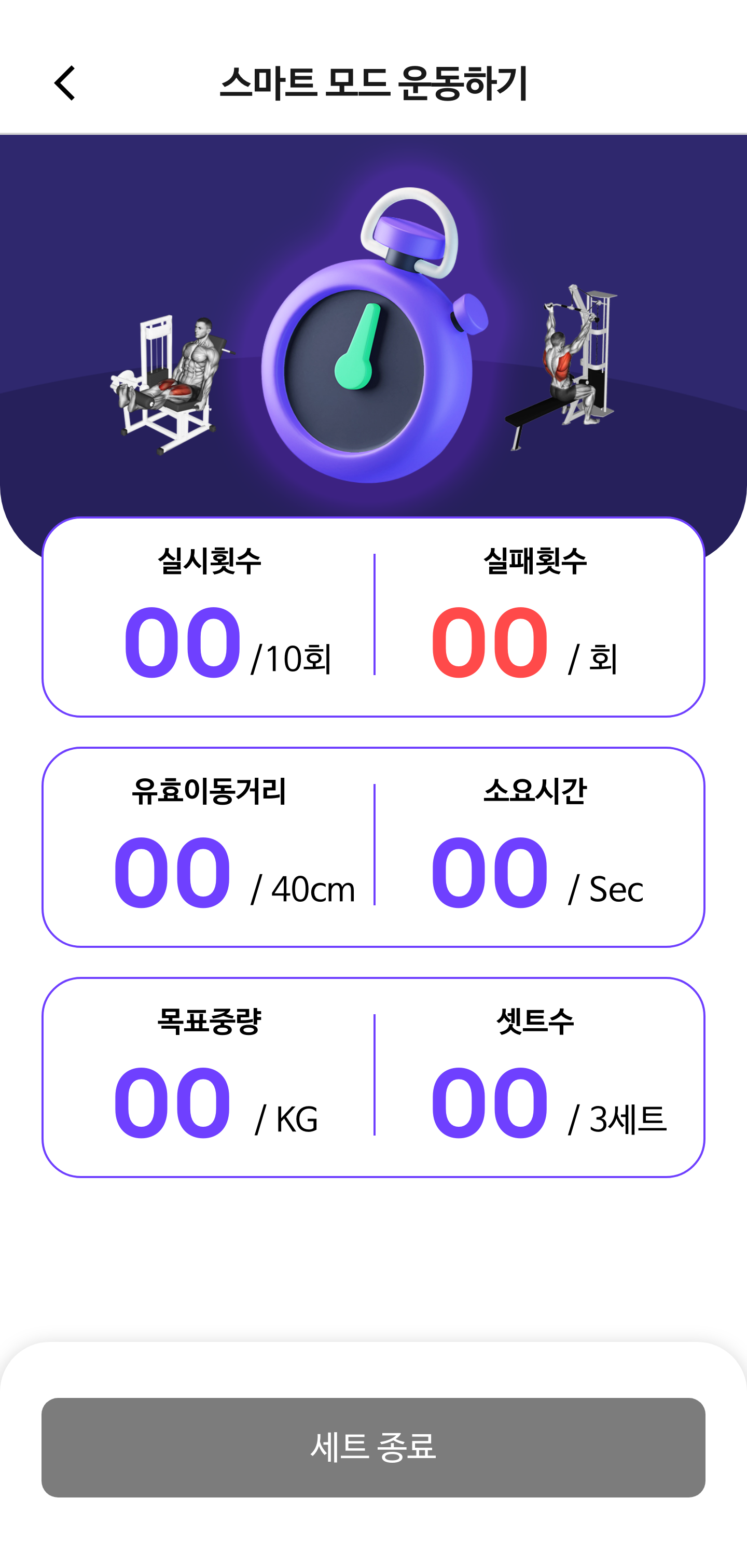Go back using the top-left arrow
Screen dimensions: 747x1568
[x=64, y=83]
